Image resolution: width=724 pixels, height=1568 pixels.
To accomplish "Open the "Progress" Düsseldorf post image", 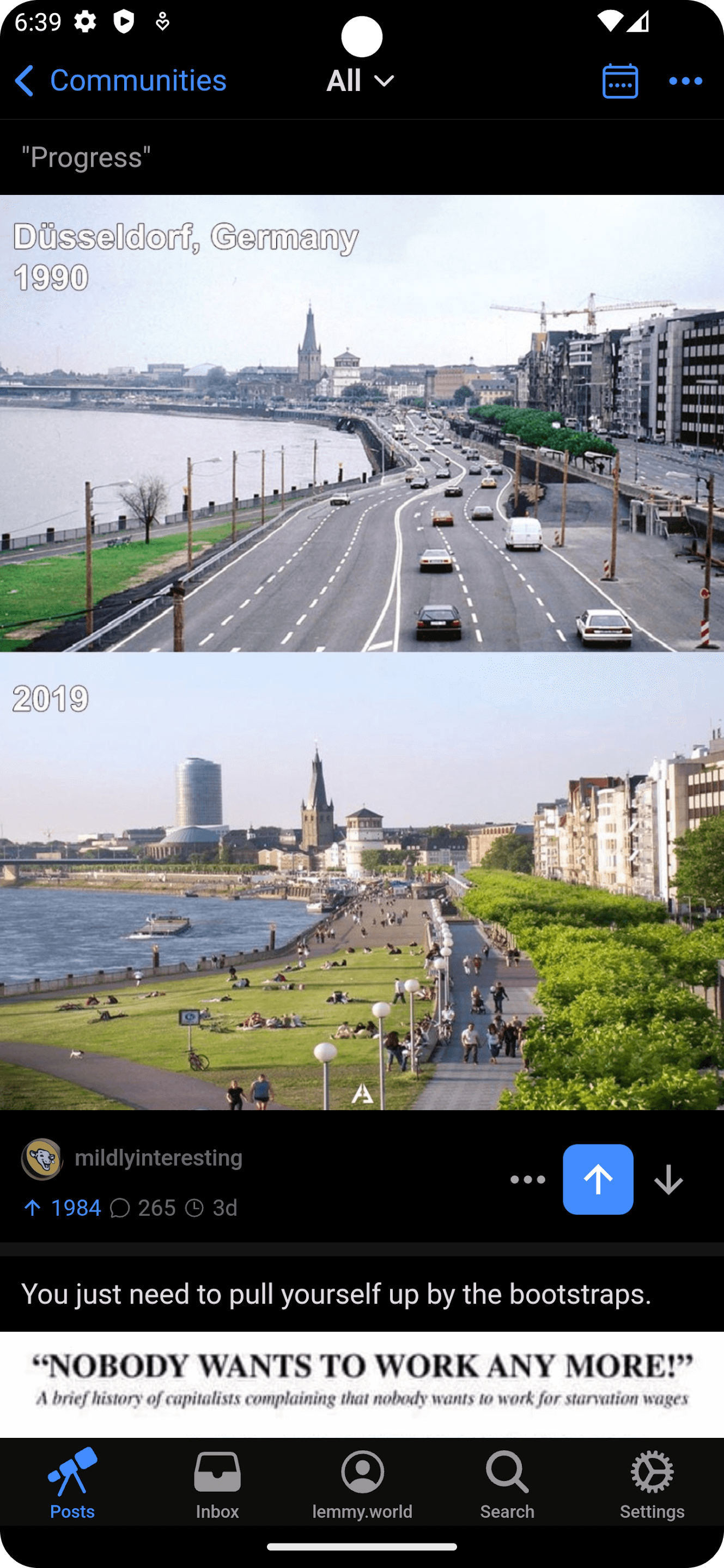I will point(362,652).
